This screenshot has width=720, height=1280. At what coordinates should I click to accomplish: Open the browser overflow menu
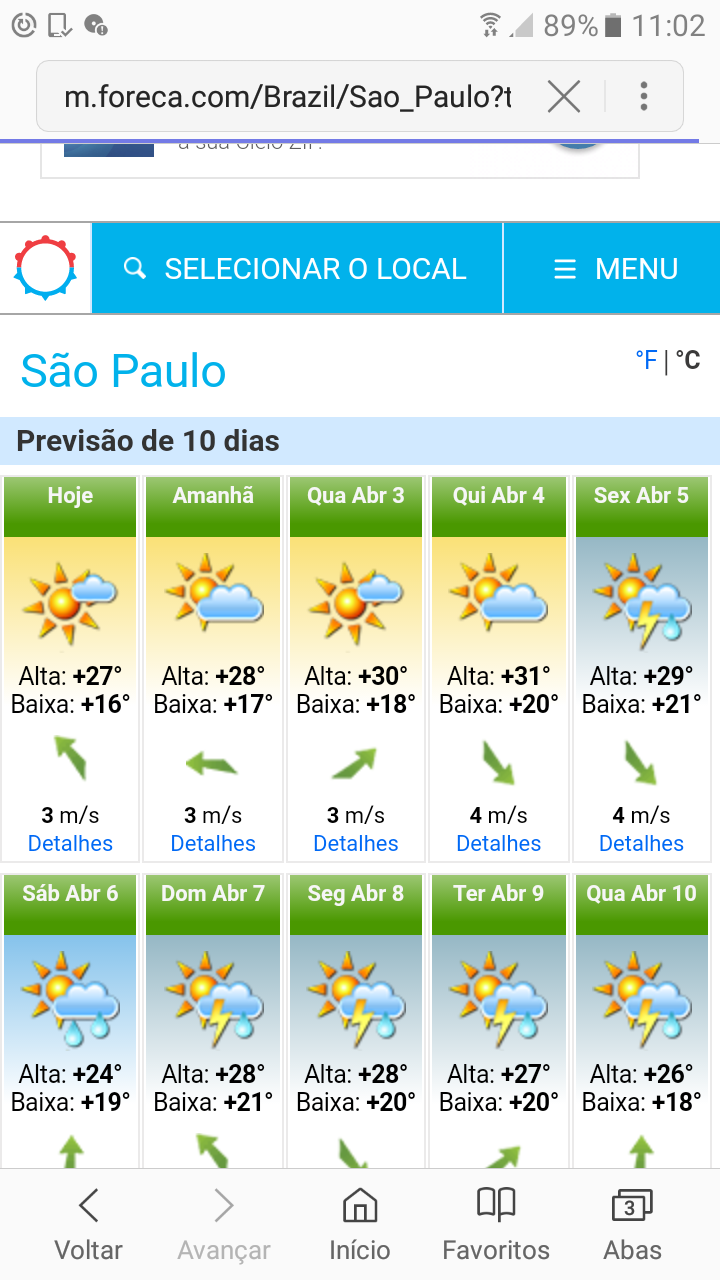[x=644, y=97]
